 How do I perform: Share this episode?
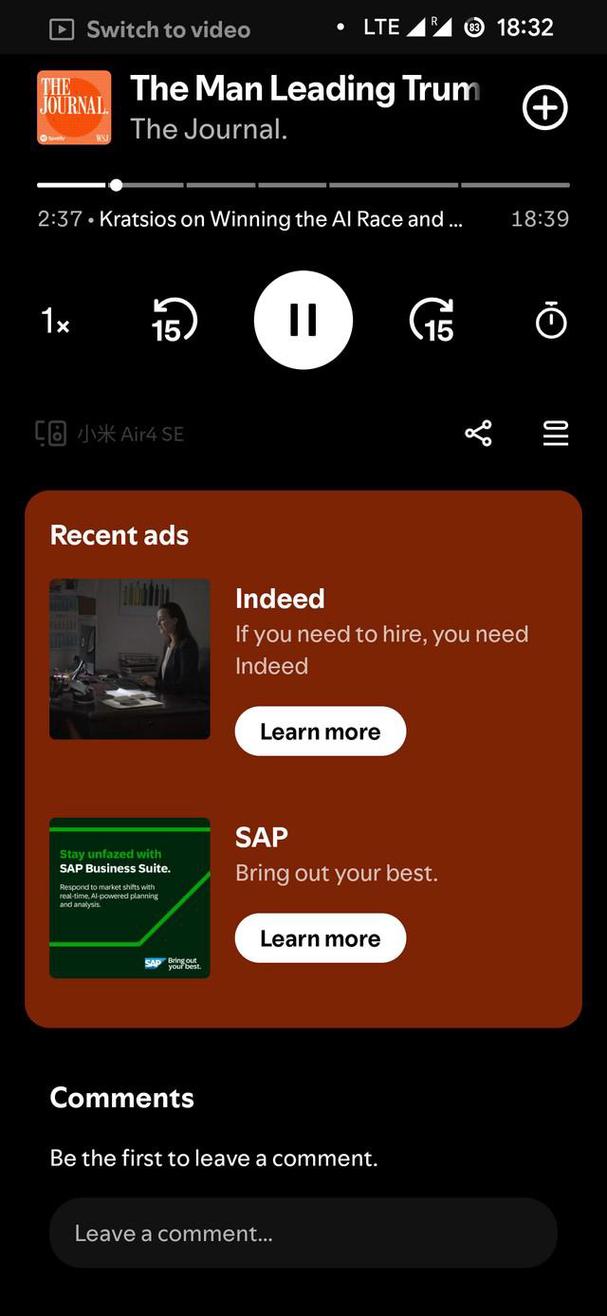tap(478, 433)
